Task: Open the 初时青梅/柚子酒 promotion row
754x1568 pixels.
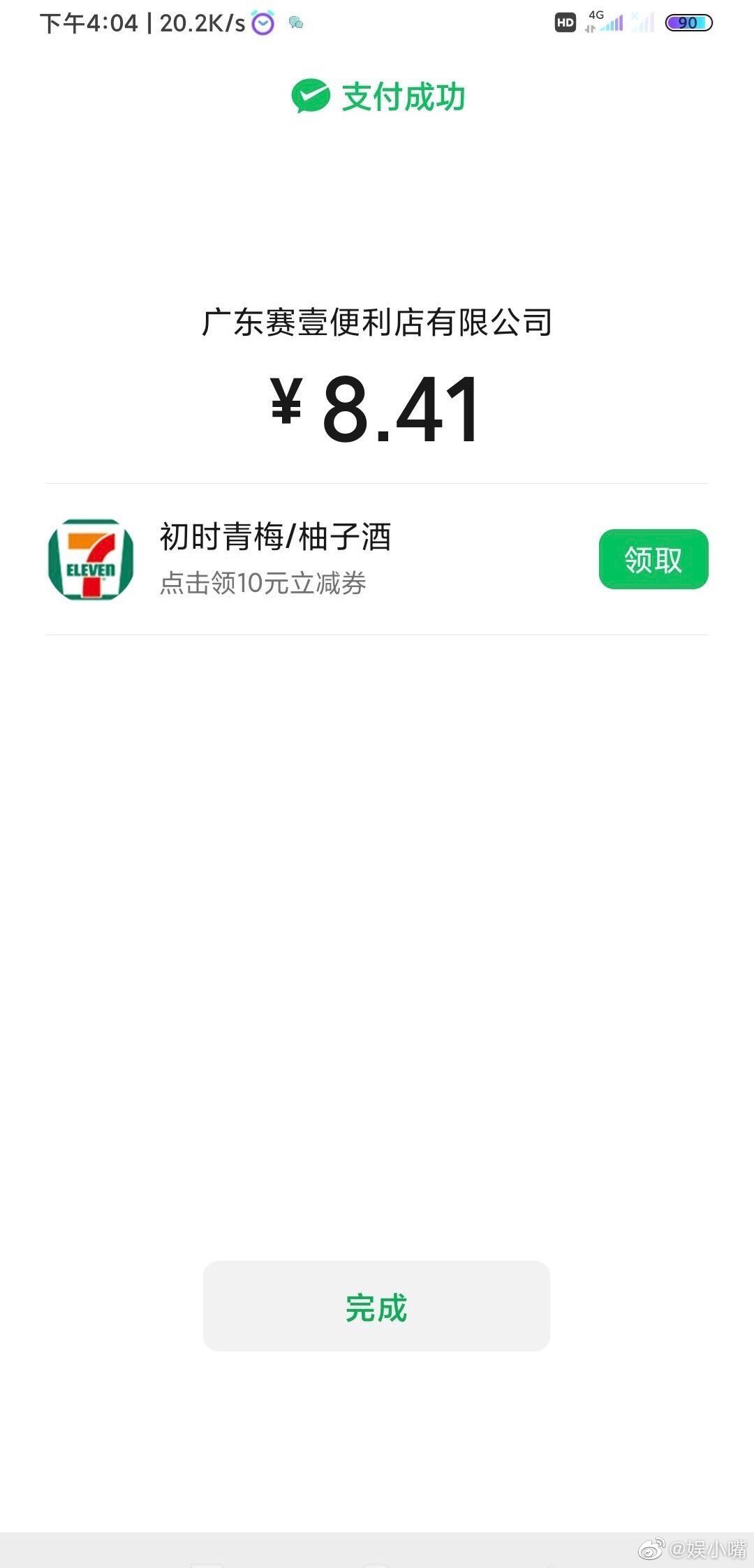Action: [377, 559]
